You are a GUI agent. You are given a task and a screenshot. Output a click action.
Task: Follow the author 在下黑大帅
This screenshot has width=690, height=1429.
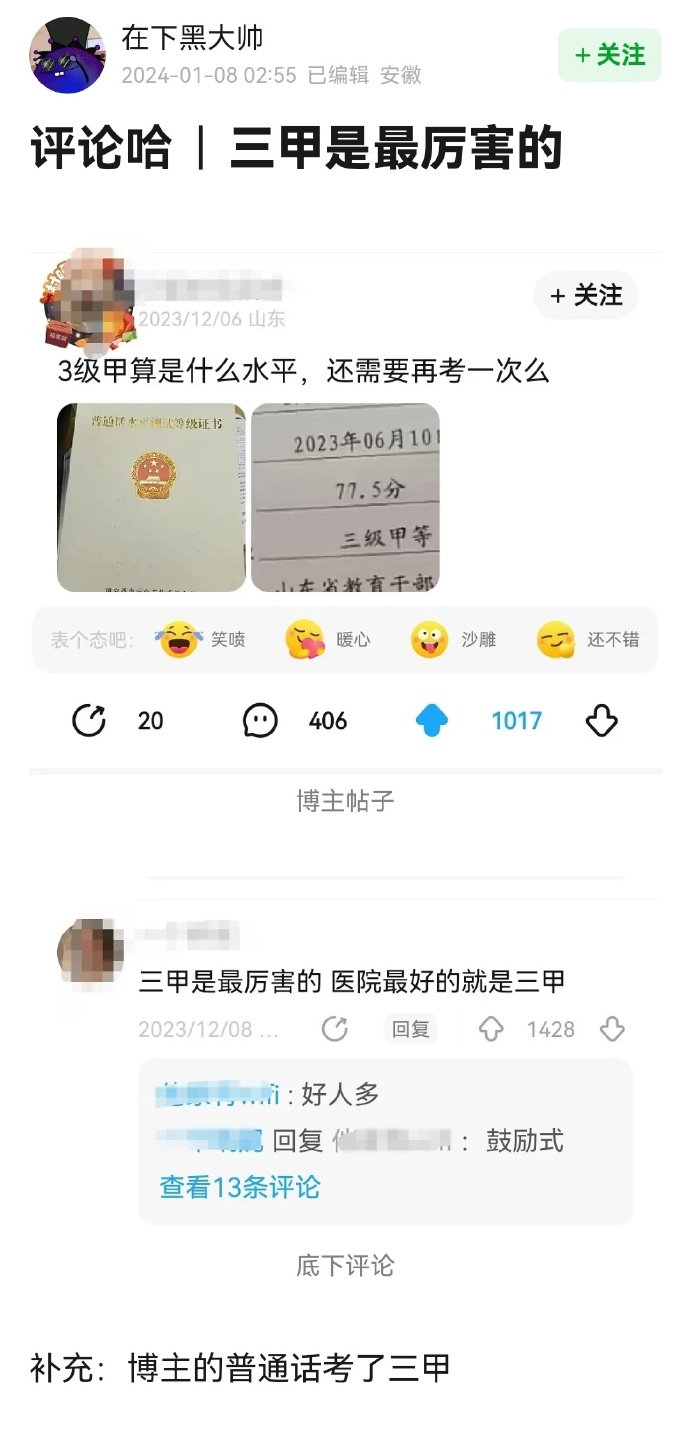609,55
